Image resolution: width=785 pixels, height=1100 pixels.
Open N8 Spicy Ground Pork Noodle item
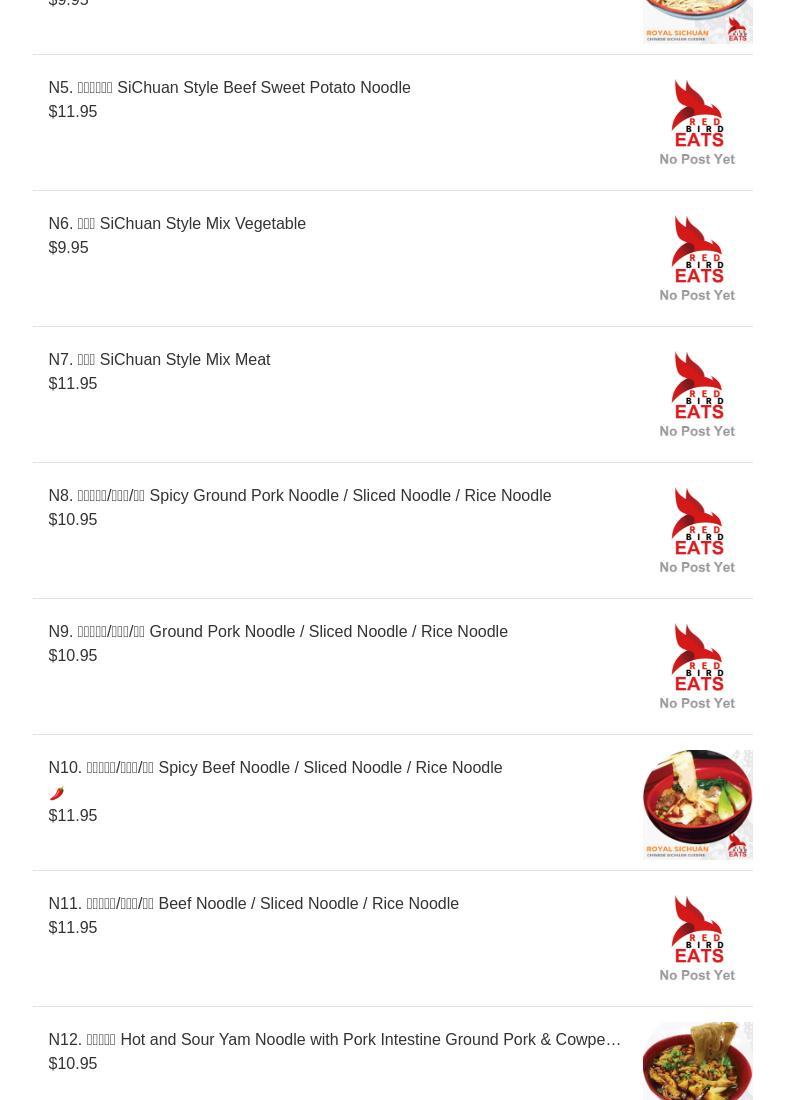coord(299,496)
